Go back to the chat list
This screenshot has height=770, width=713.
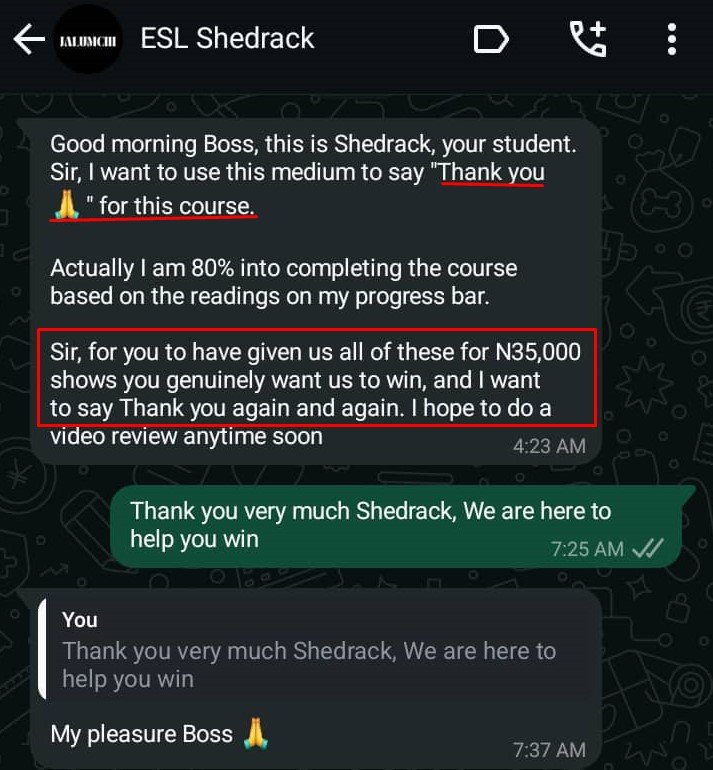point(28,40)
